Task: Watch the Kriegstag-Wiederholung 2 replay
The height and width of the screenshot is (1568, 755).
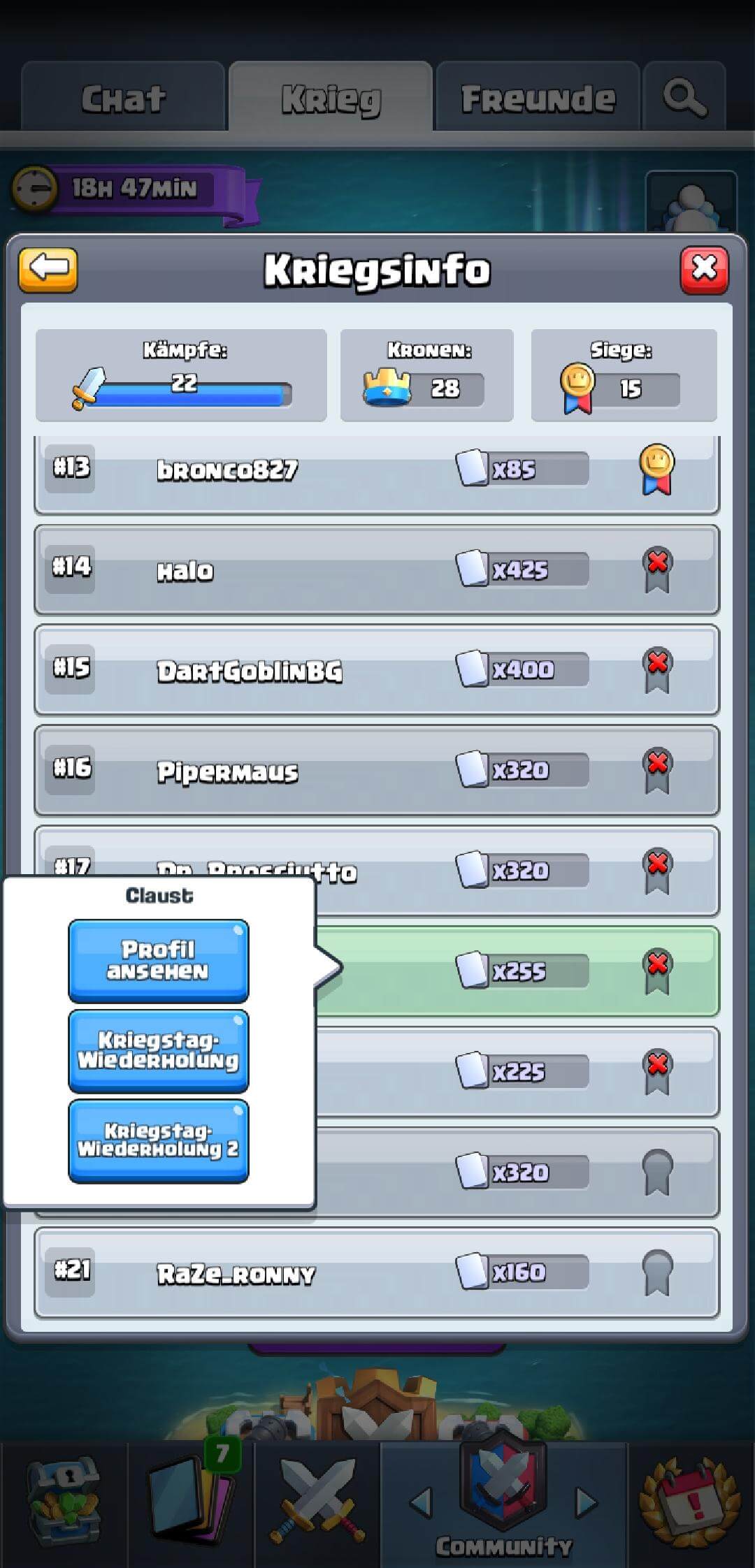Action: click(159, 1141)
